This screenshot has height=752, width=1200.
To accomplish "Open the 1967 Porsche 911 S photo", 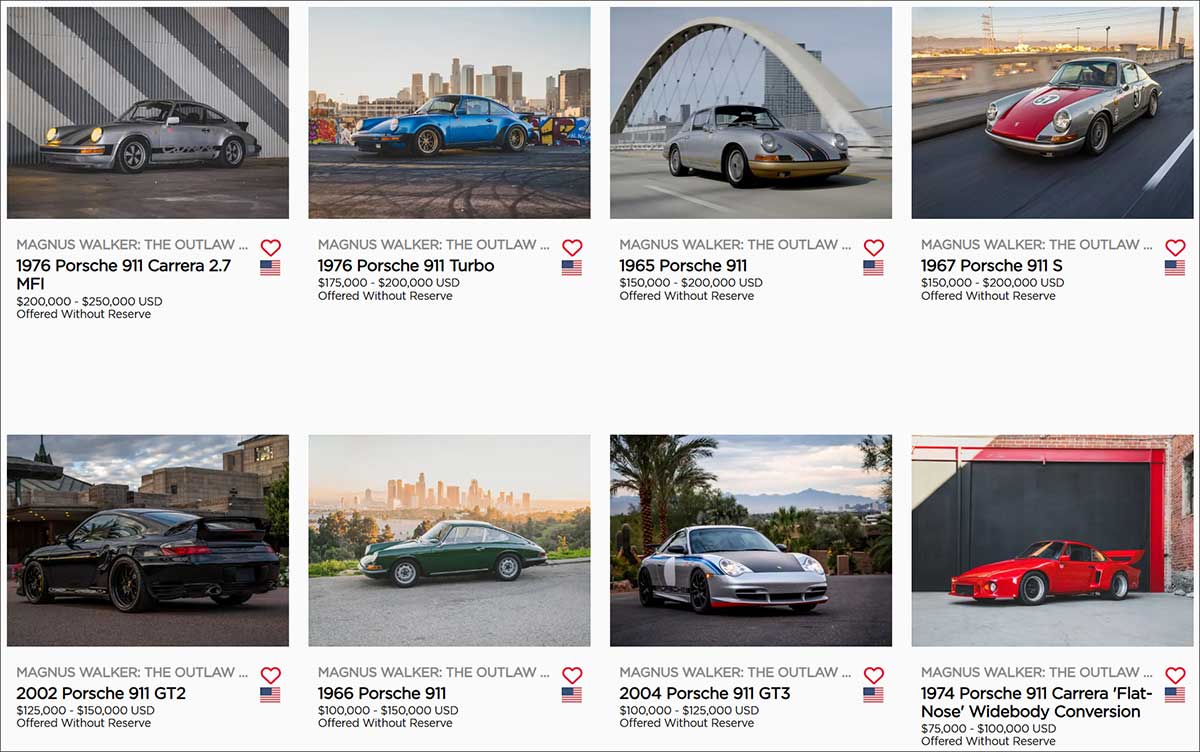I will pos(1052,113).
